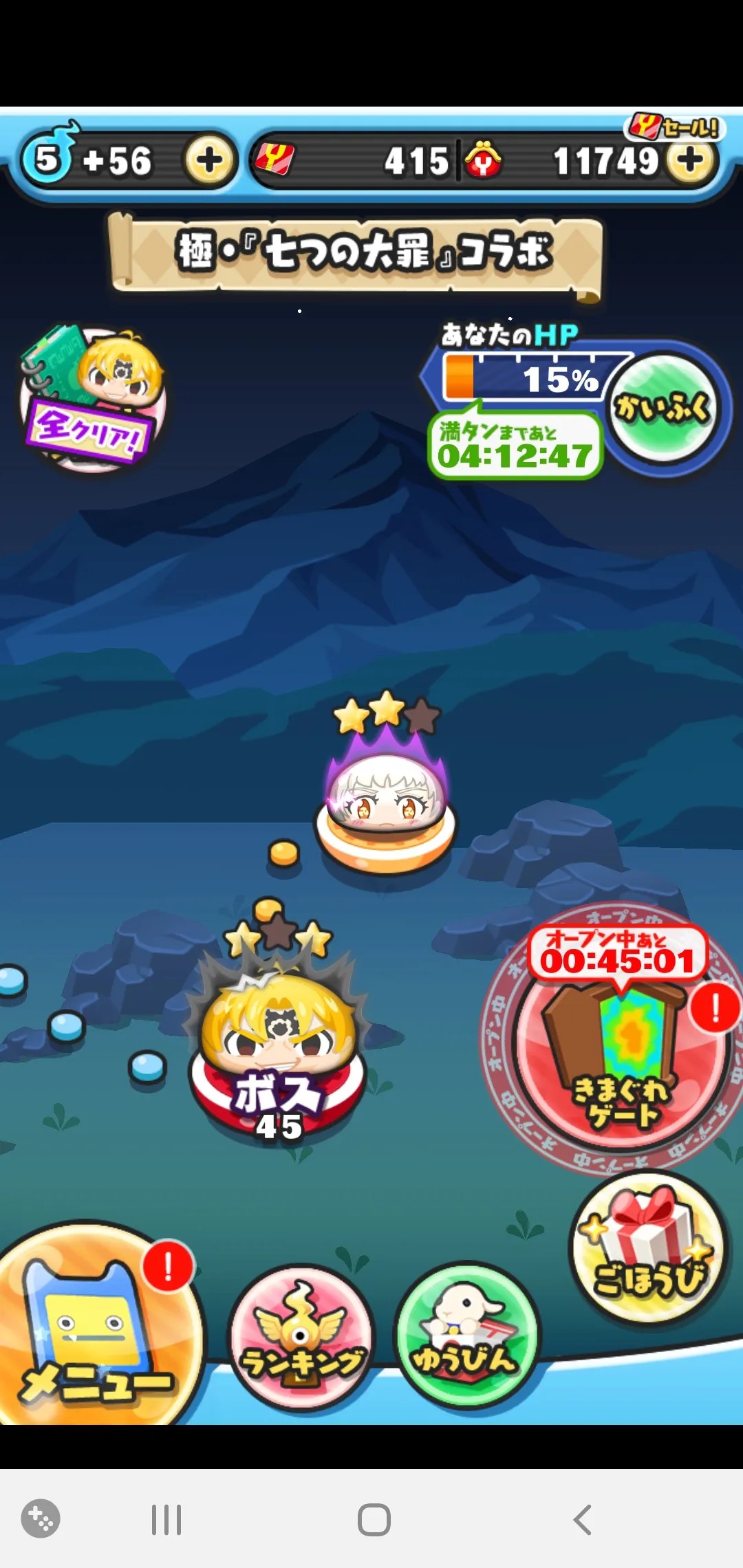Open the 全クリア notebook icon
This screenshot has height=1568, width=743.
point(93,399)
